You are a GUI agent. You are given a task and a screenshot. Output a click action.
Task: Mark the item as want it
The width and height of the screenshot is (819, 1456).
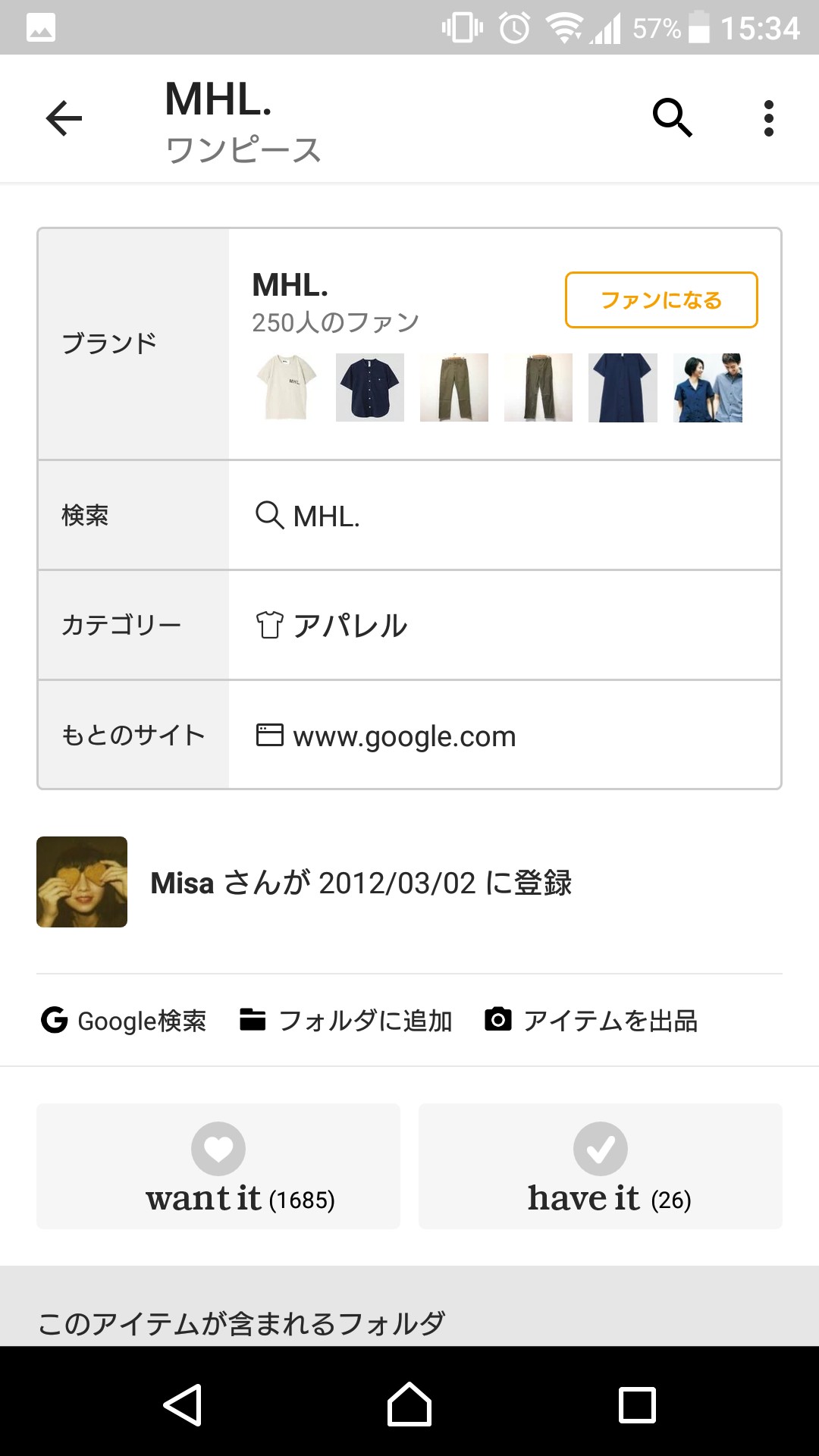point(218,1166)
